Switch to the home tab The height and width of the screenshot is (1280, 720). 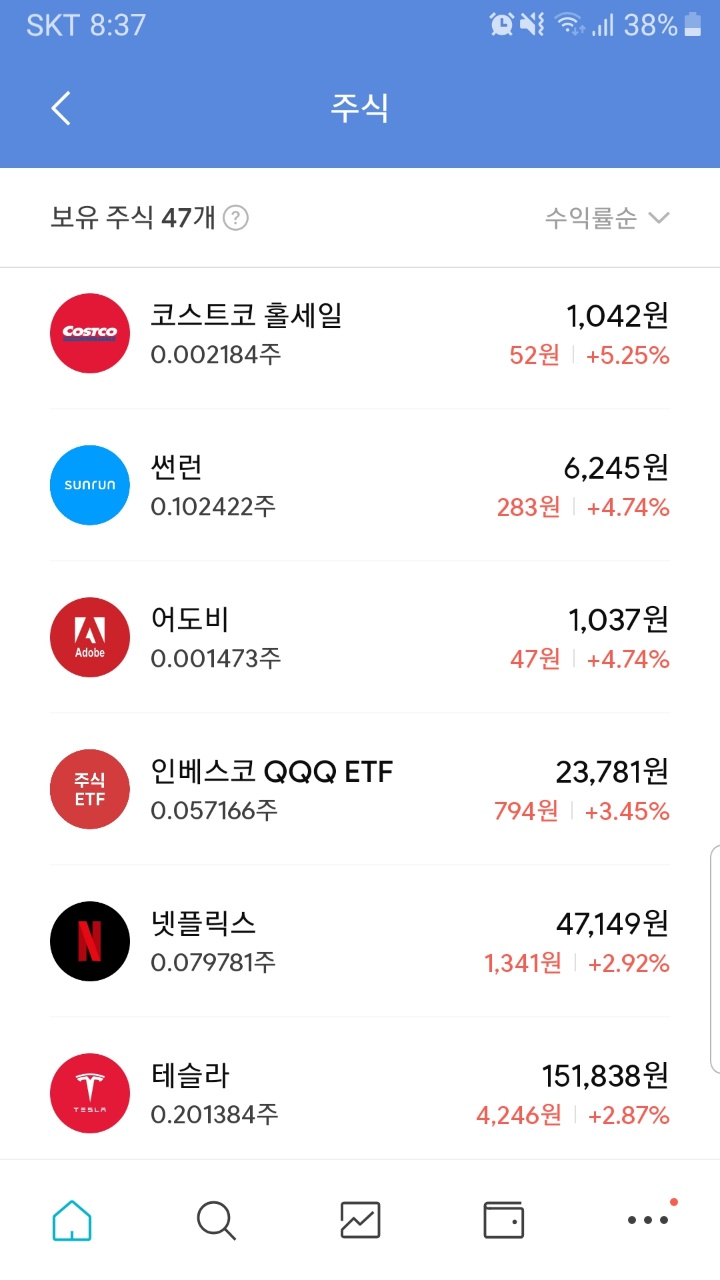[x=72, y=1220]
